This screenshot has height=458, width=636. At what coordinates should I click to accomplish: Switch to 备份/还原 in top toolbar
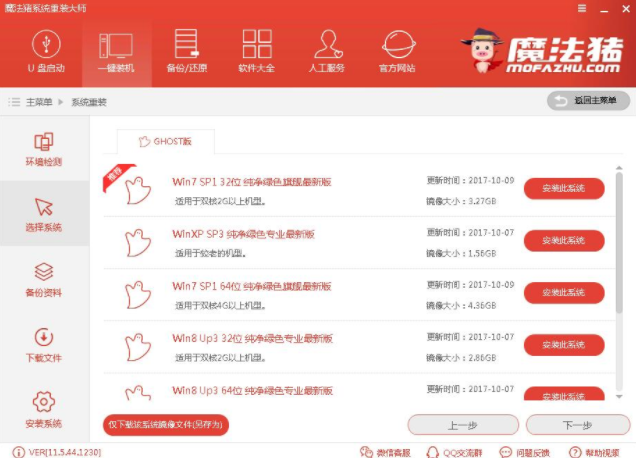pyautogui.click(x=184, y=51)
